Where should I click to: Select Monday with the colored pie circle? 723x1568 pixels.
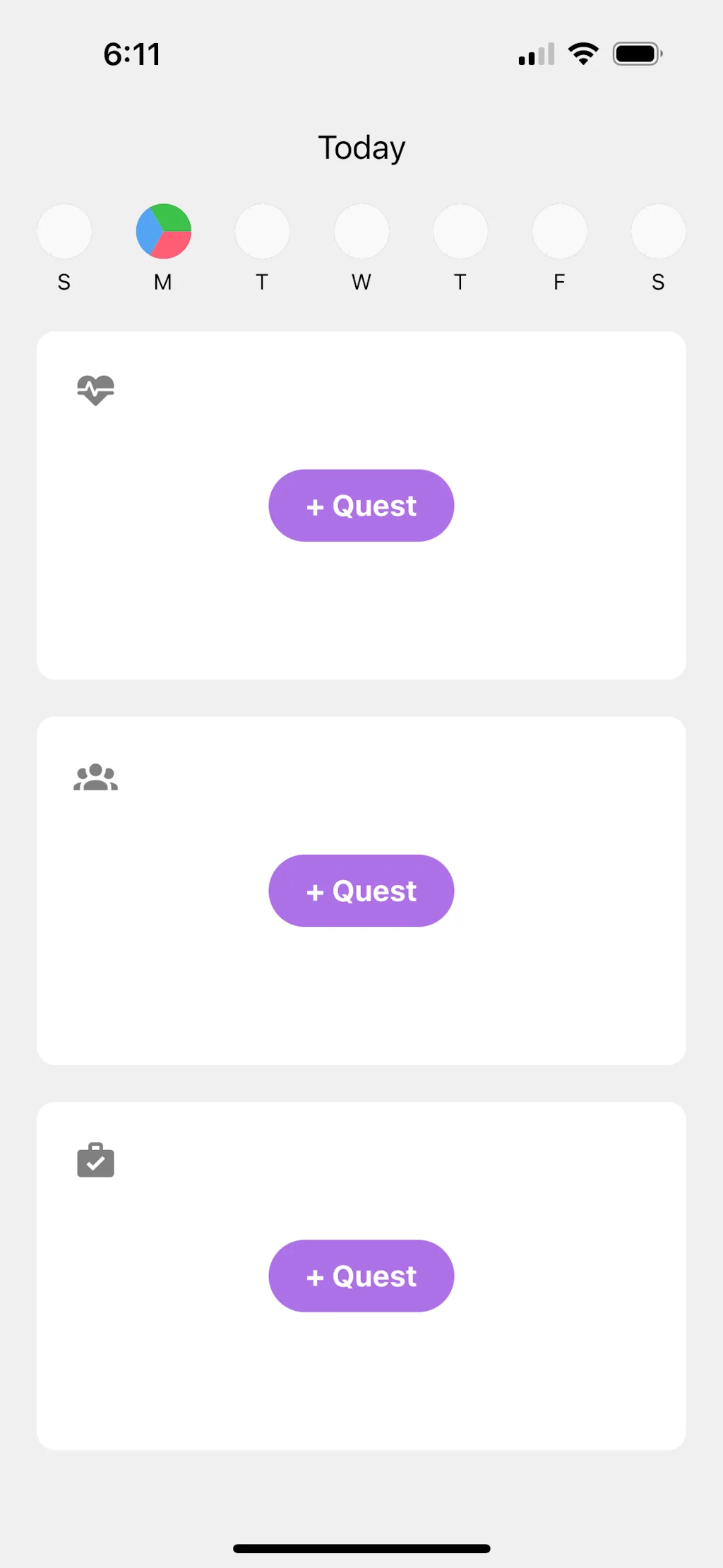pyautogui.click(x=163, y=232)
